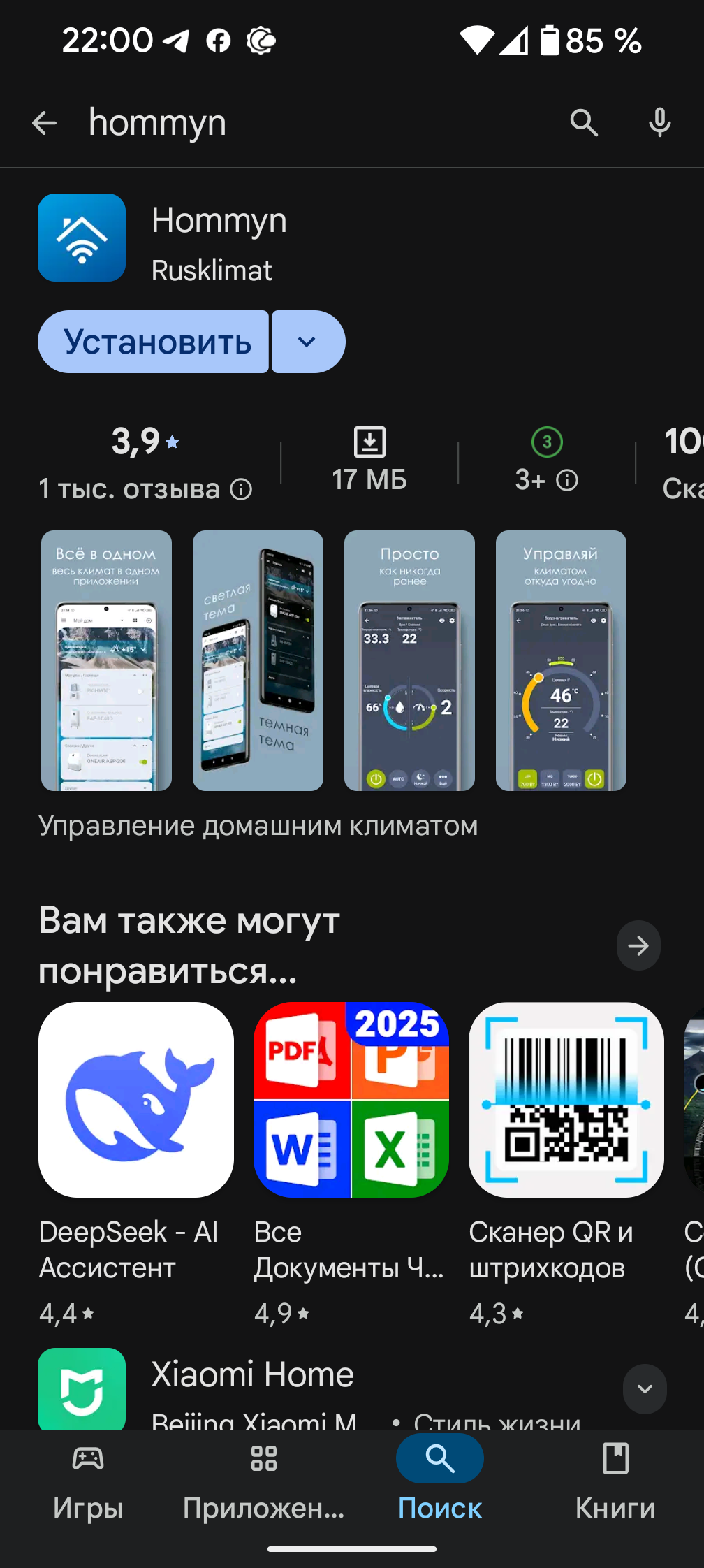Open the 'Всё в одном' screenshot
The height and width of the screenshot is (1568, 704).
[106, 660]
